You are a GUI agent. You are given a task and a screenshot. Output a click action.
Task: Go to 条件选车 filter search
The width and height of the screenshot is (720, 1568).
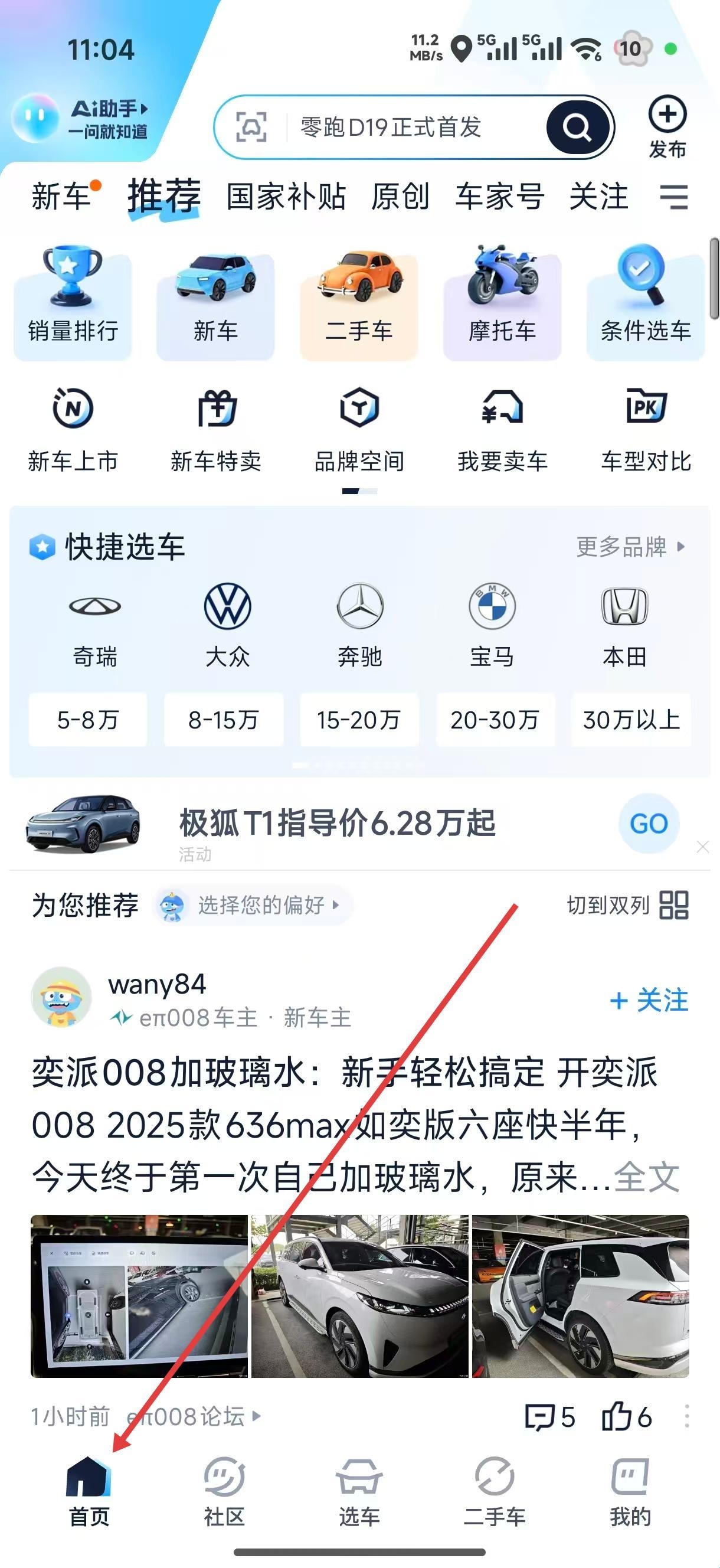(x=645, y=302)
